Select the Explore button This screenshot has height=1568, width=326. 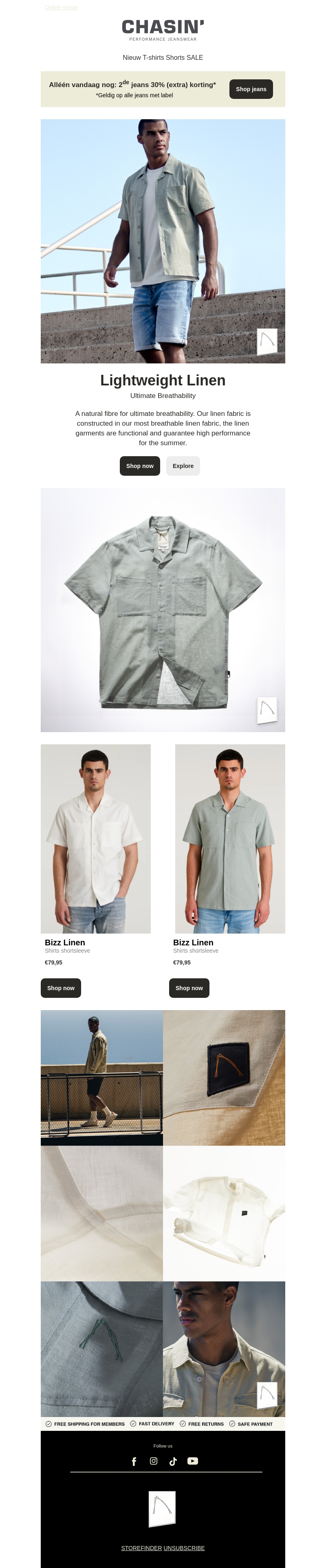click(183, 466)
